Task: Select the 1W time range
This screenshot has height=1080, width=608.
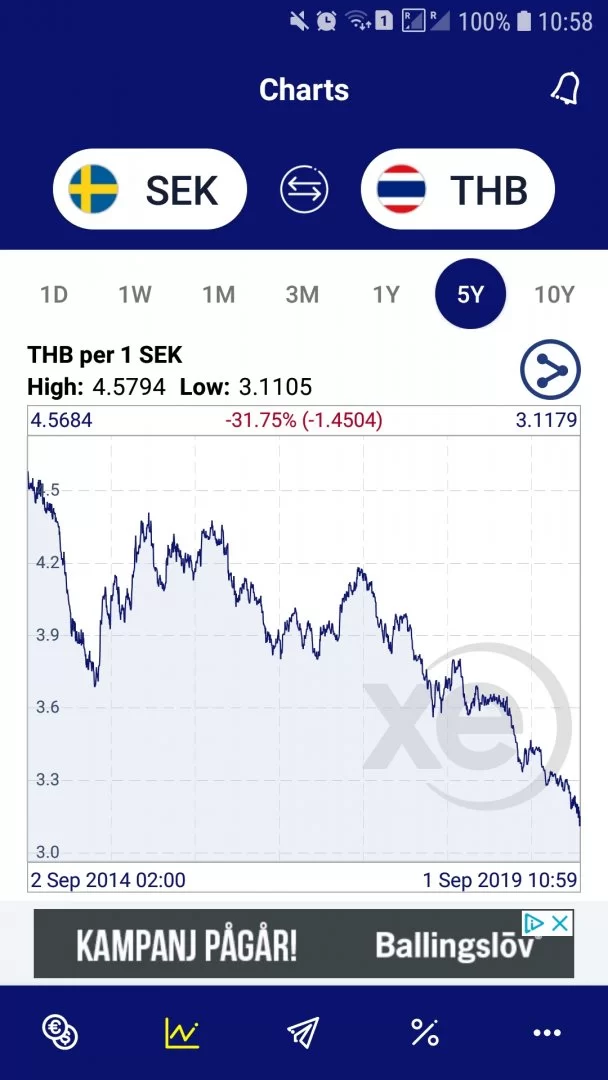Action: pyautogui.click(x=135, y=294)
